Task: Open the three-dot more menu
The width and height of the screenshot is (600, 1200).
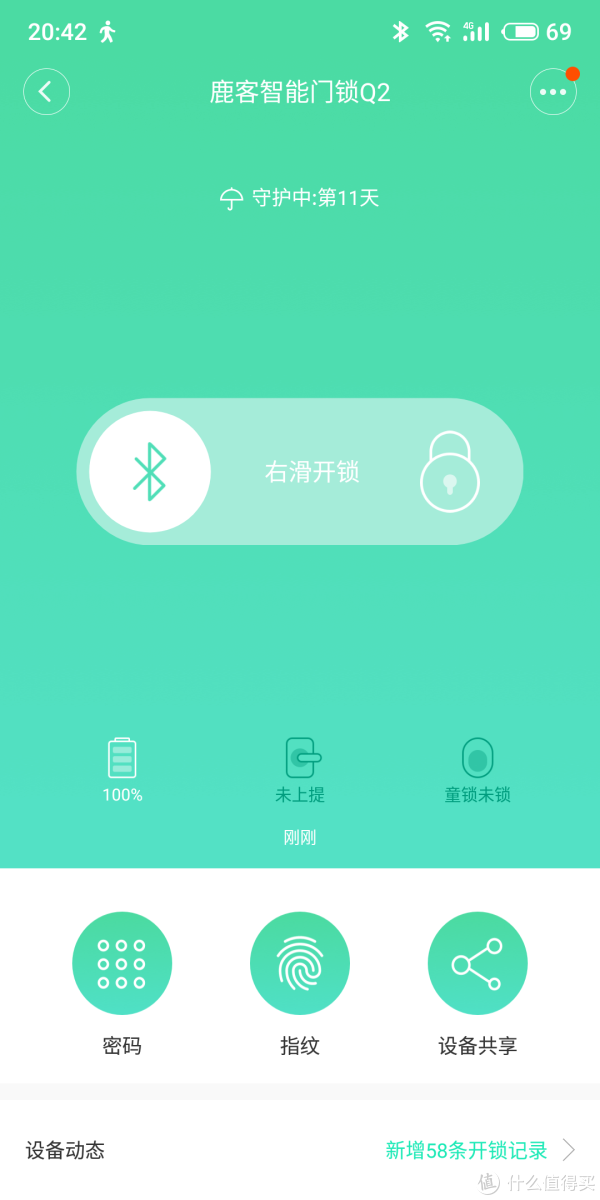Action: tap(553, 92)
